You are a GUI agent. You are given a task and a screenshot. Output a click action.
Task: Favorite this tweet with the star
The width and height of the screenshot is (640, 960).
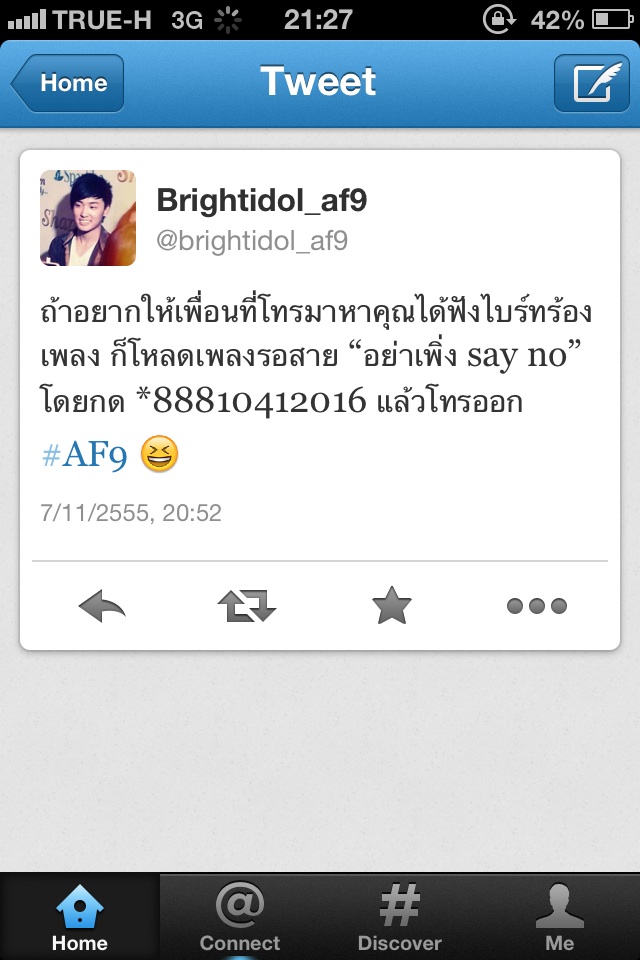pyautogui.click(x=391, y=606)
